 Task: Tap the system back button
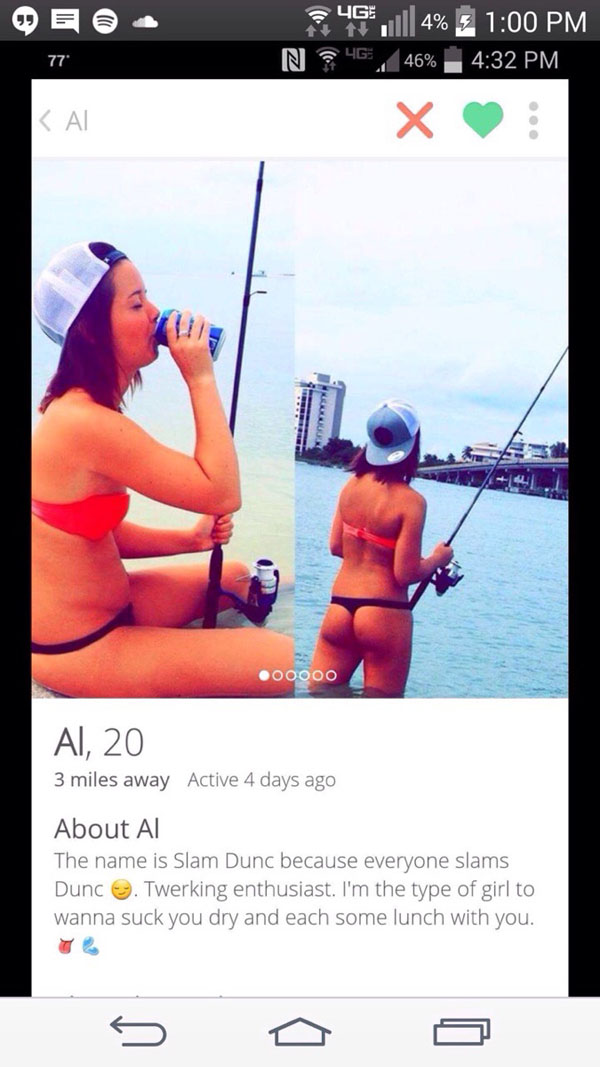[x=137, y=1030]
